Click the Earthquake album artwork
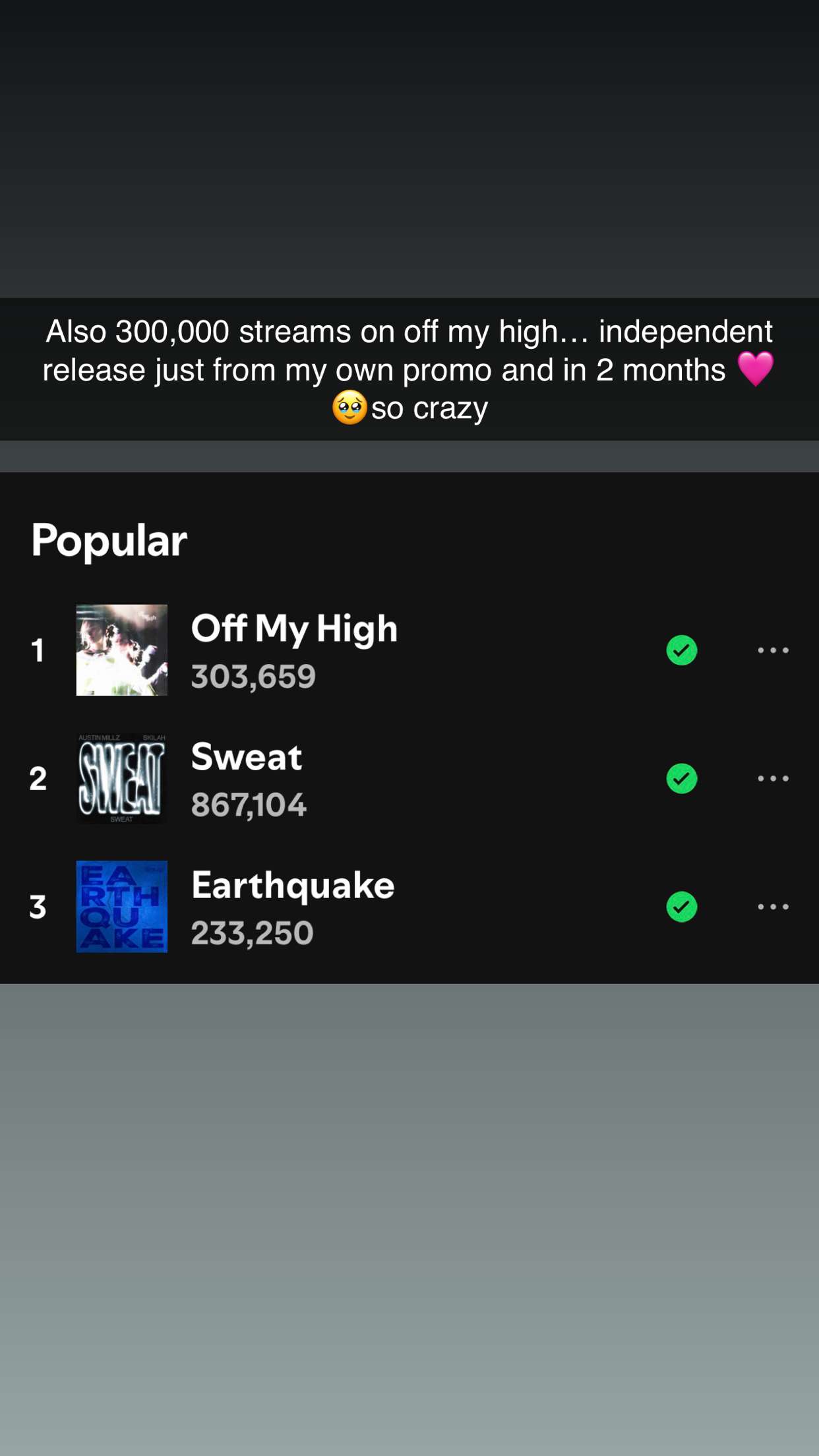 tap(121, 906)
